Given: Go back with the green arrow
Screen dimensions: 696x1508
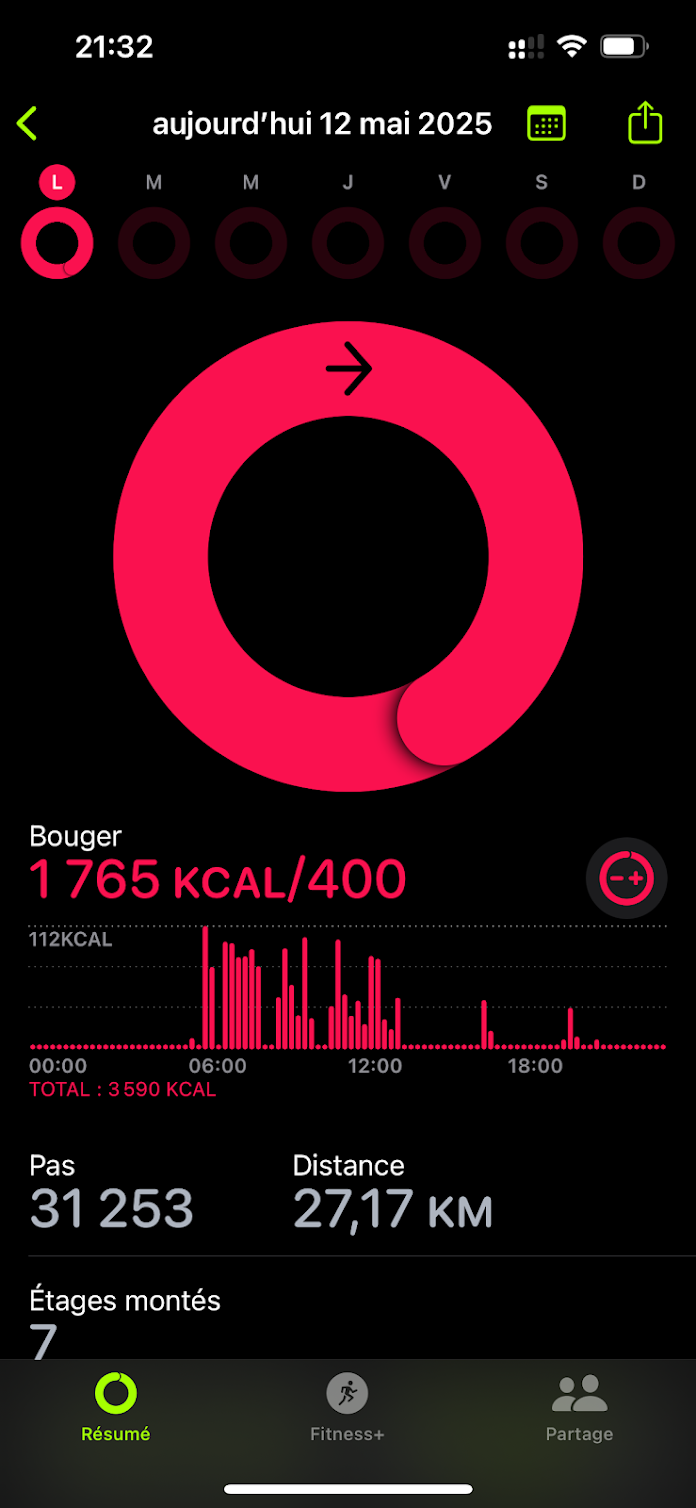Looking at the screenshot, I should (28, 124).
